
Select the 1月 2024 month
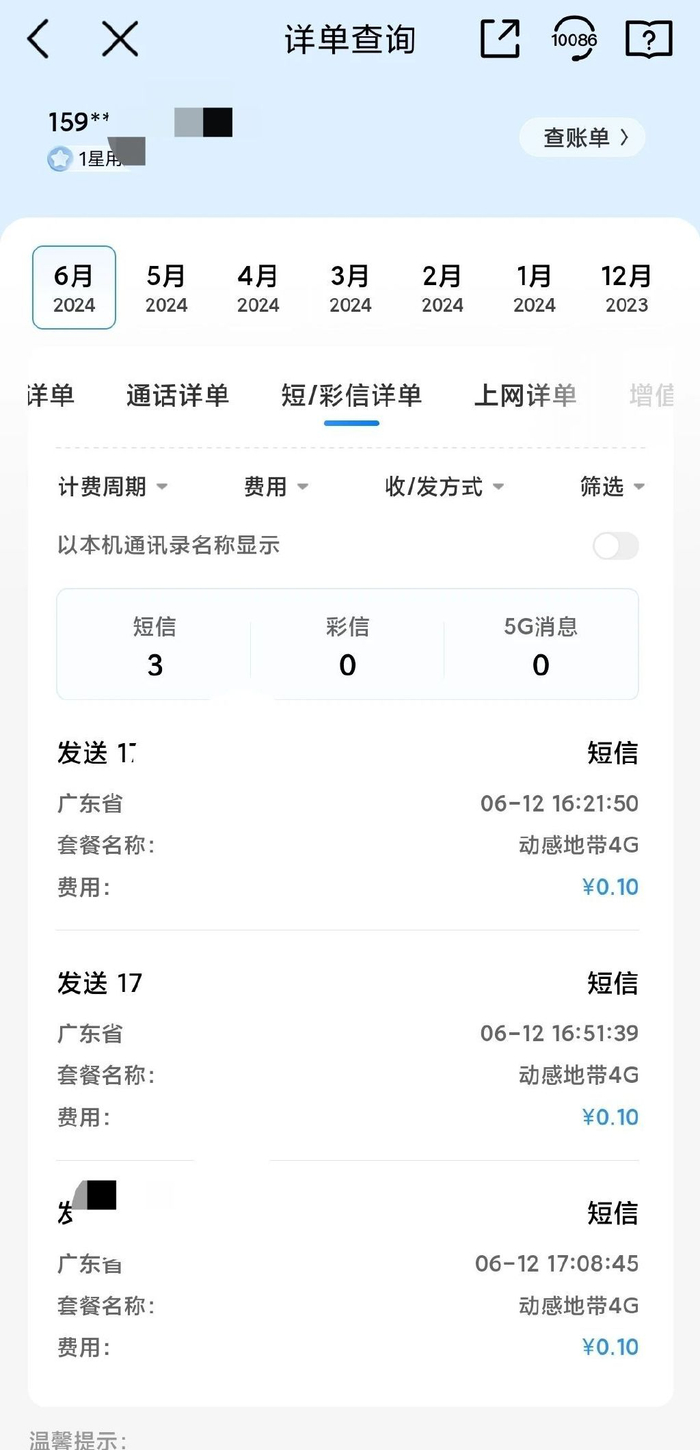pyautogui.click(x=534, y=288)
